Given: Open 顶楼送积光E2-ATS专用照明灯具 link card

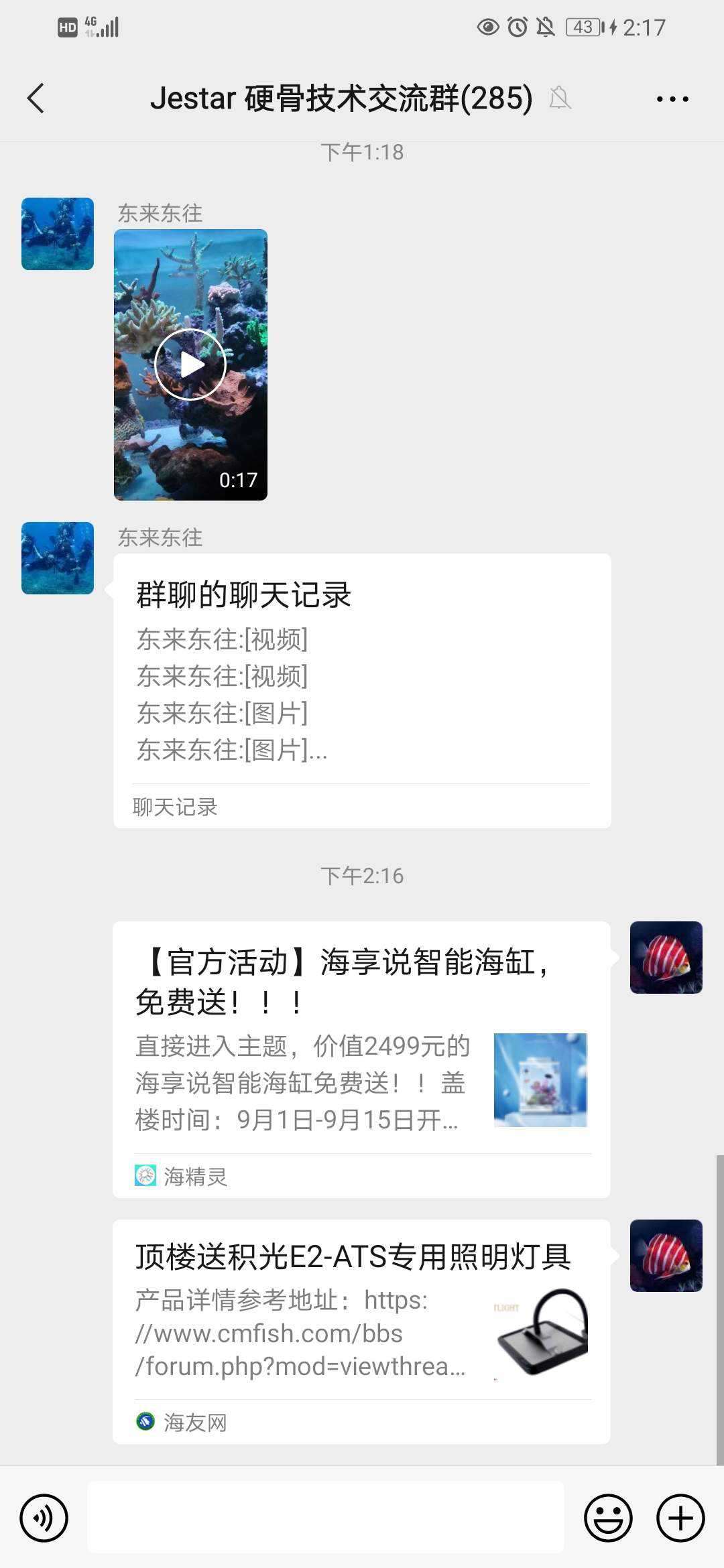Looking at the screenshot, I should pyautogui.click(x=361, y=1330).
